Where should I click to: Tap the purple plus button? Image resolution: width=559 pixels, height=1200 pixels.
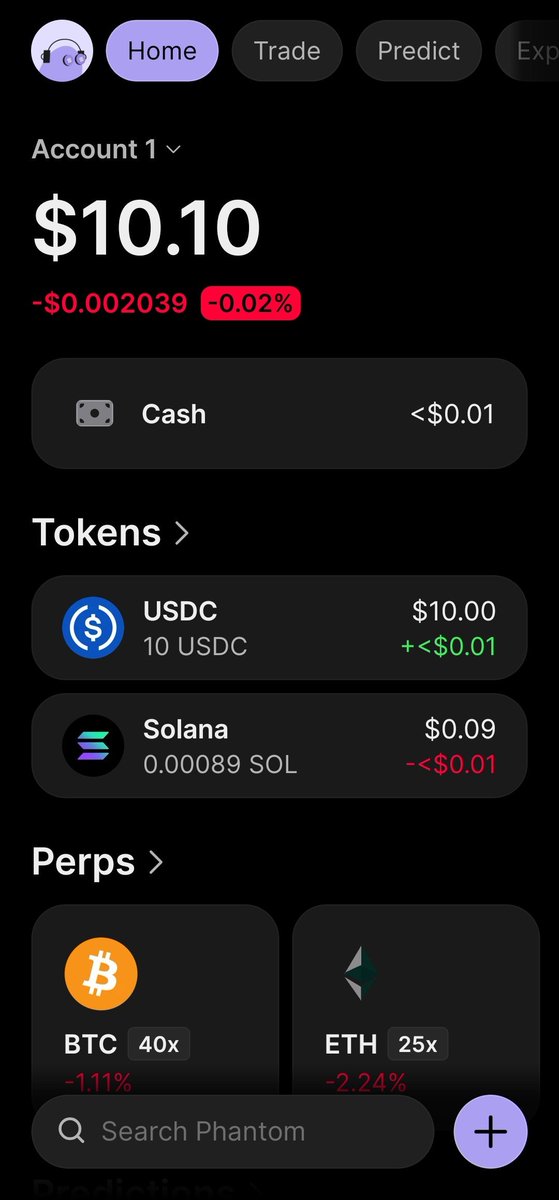click(490, 1132)
